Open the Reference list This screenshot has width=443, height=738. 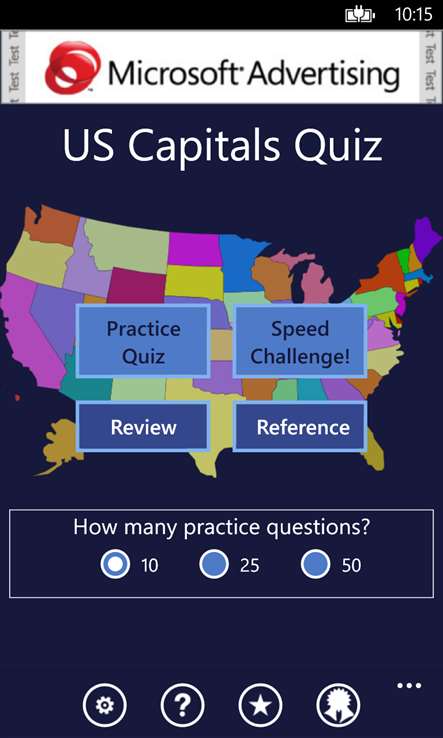click(x=300, y=427)
